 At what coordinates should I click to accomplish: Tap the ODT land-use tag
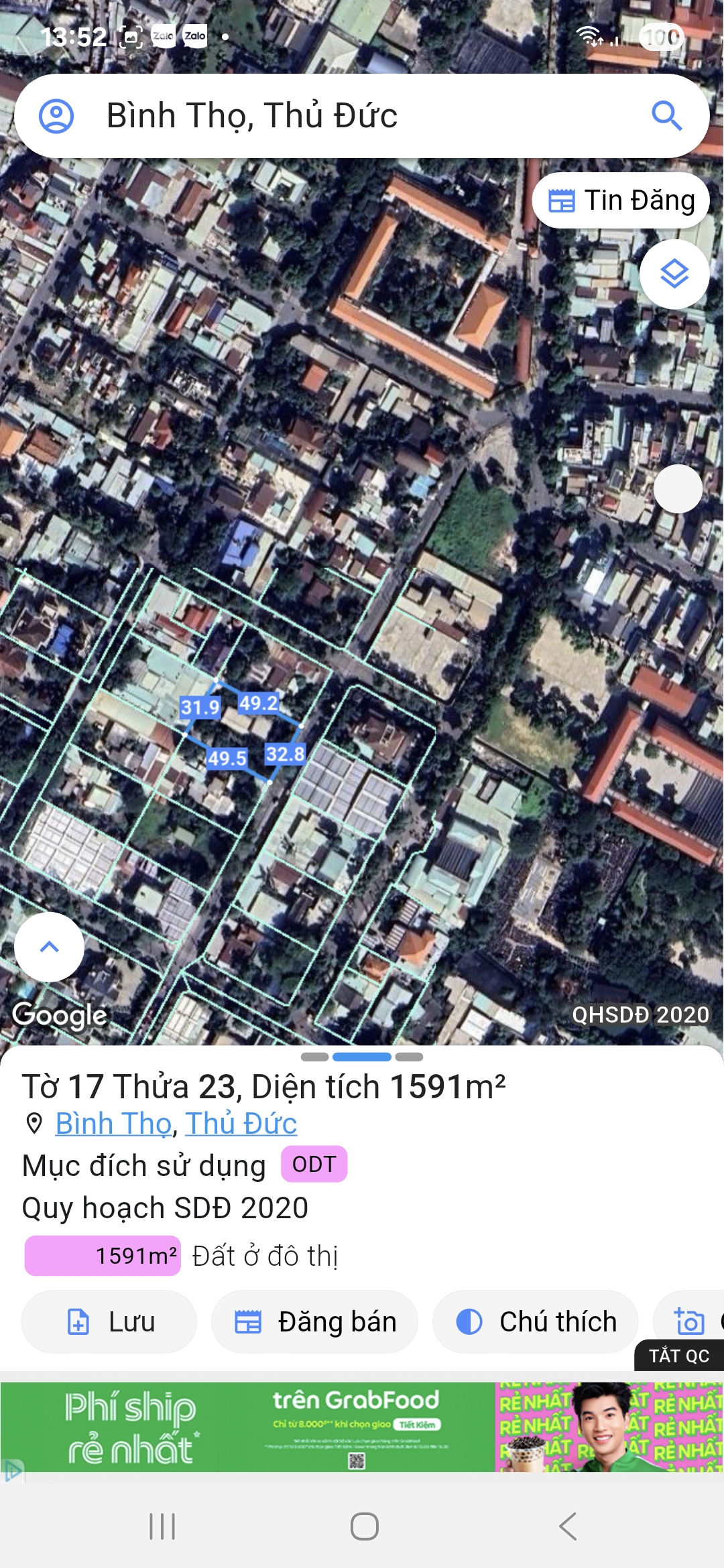(314, 1165)
